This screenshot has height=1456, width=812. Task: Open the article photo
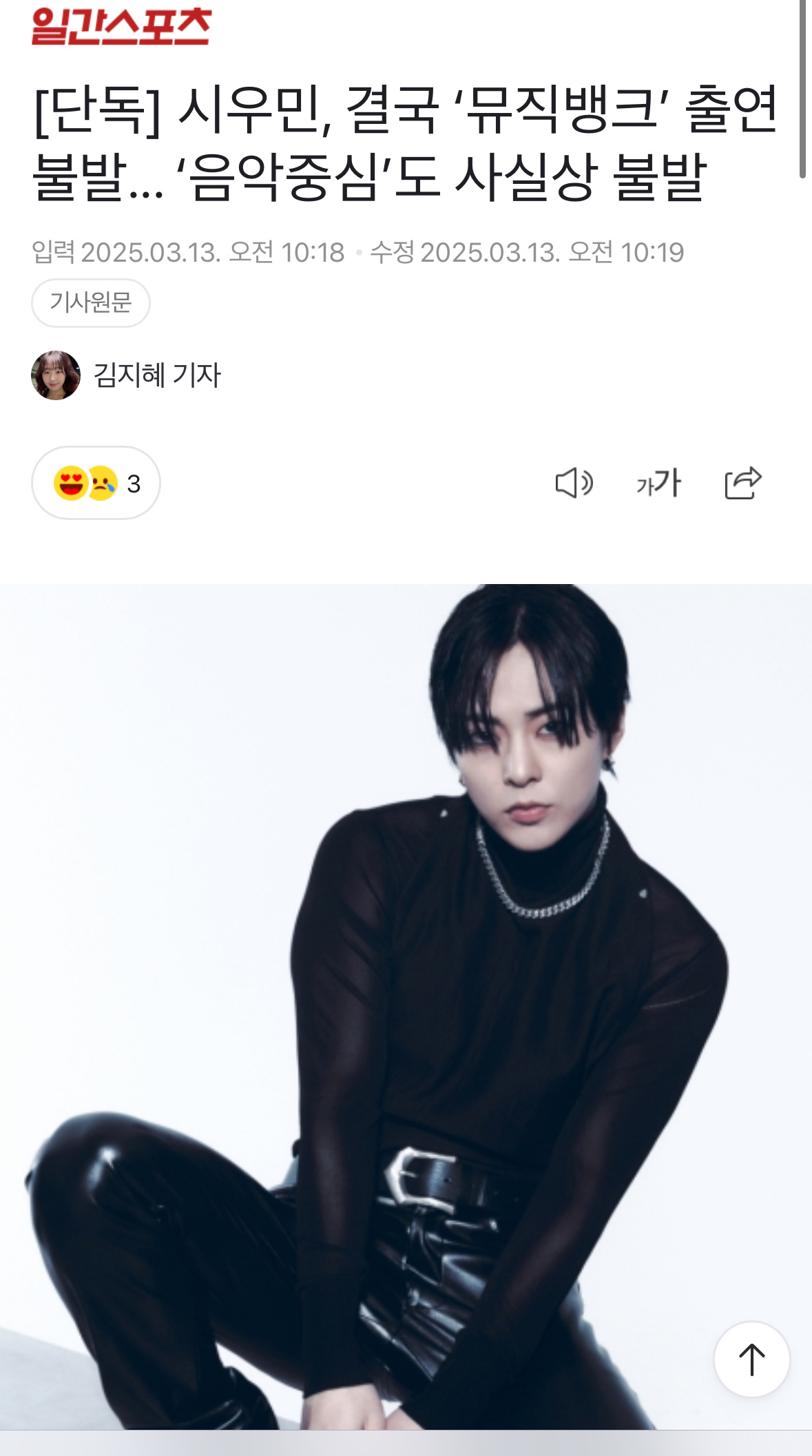(x=406, y=1006)
